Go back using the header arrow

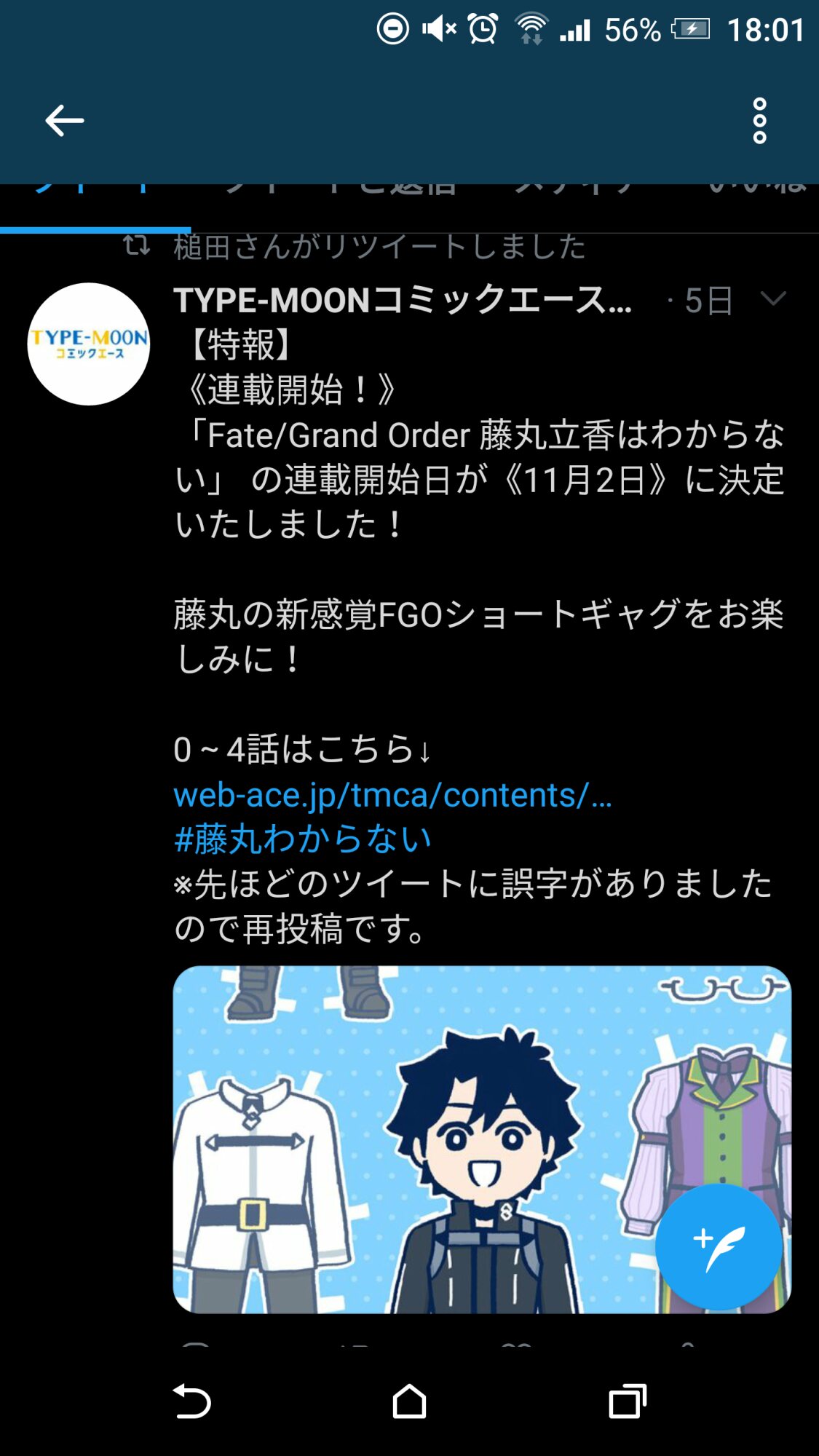pos(65,121)
